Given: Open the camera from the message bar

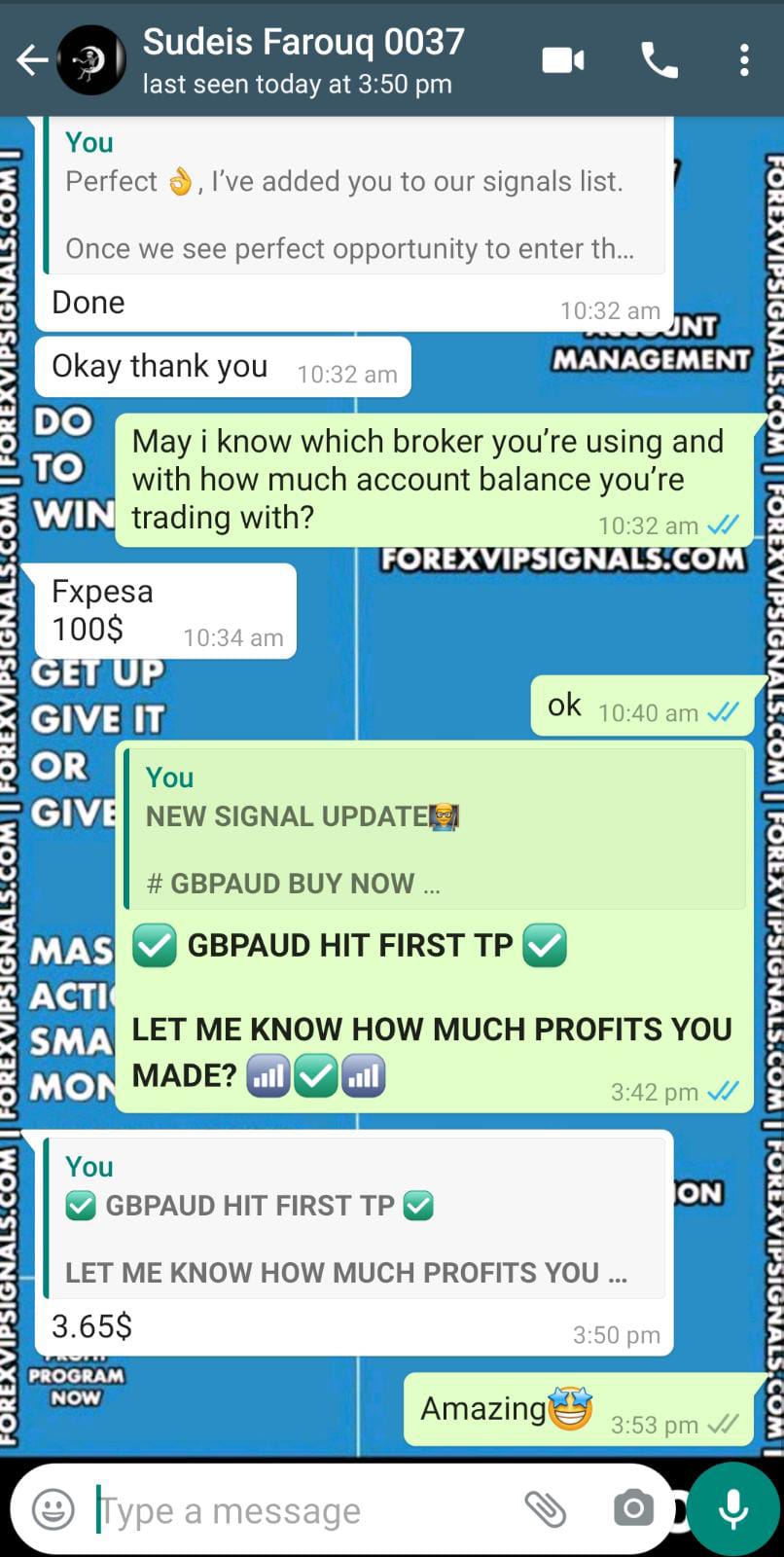Looking at the screenshot, I should [633, 1509].
